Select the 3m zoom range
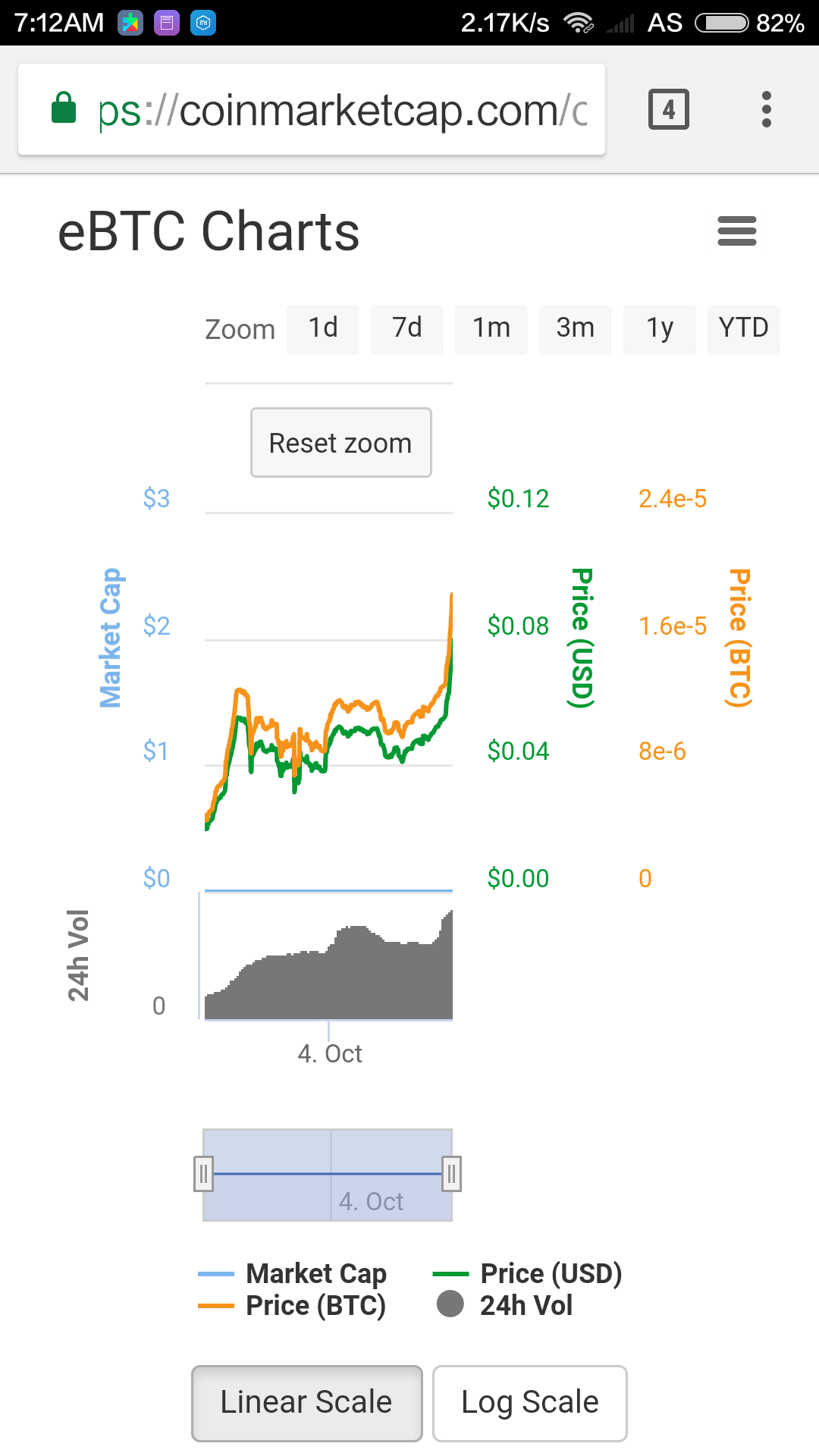The height and width of the screenshot is (1456, 819). click(x=576, y=329)
